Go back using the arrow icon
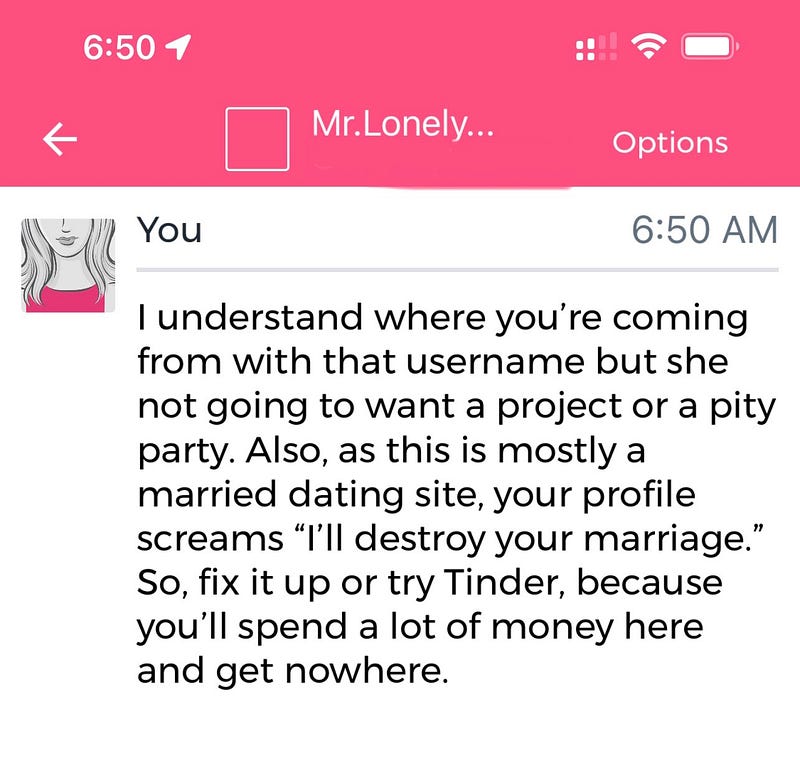The image size is (800, 784). click(x=60, y=142)
